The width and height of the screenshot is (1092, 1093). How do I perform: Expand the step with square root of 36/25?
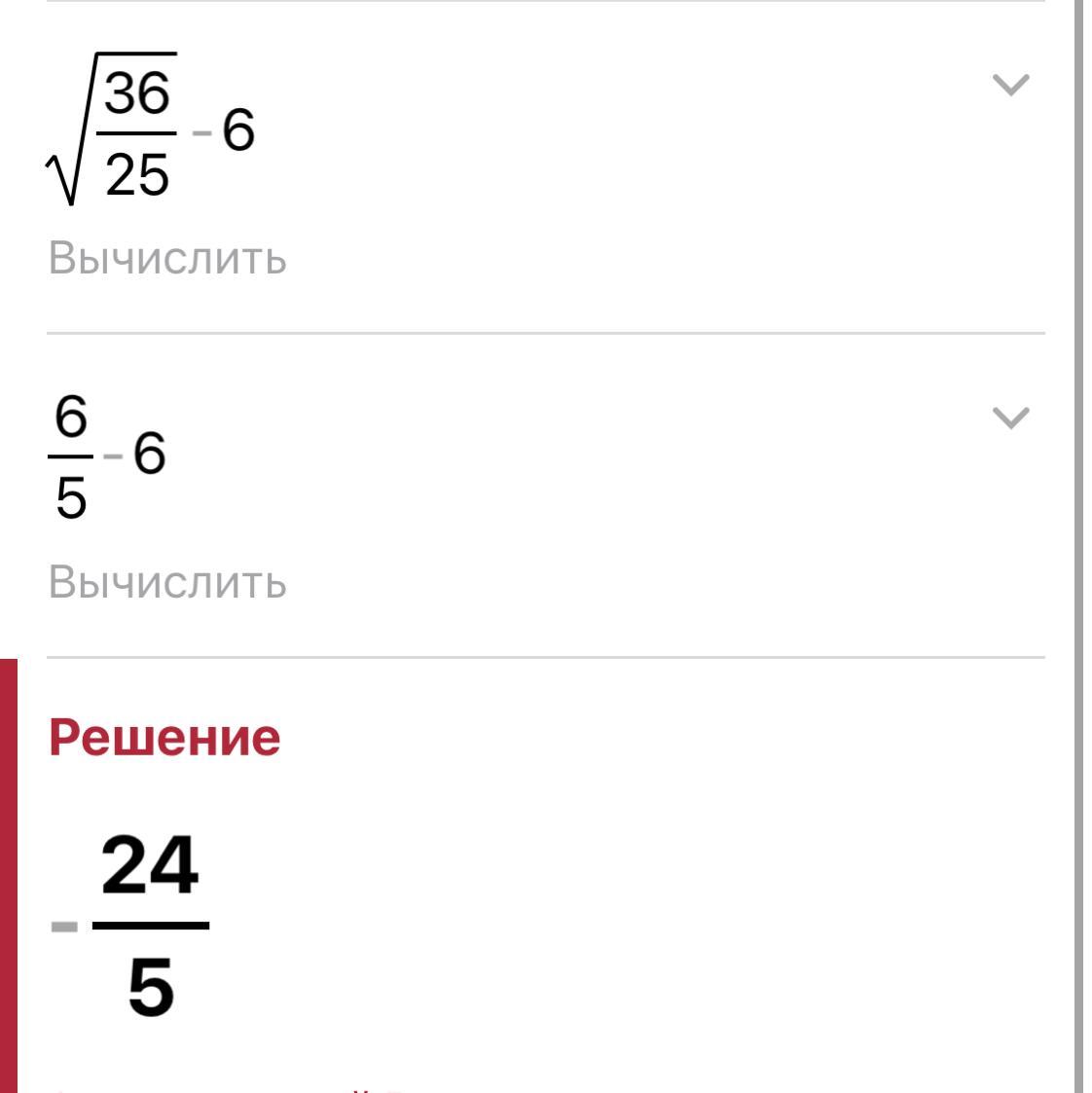[x=1009, y=86]
